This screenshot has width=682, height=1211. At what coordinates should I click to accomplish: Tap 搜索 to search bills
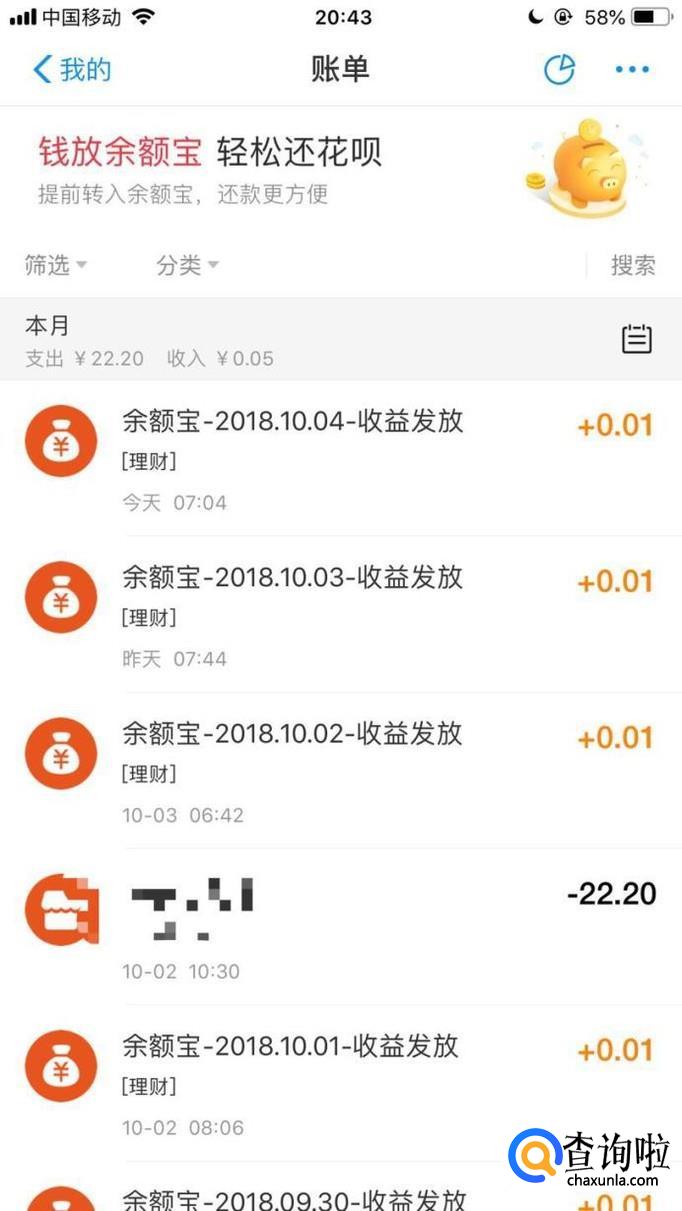[x=633, y=265]
